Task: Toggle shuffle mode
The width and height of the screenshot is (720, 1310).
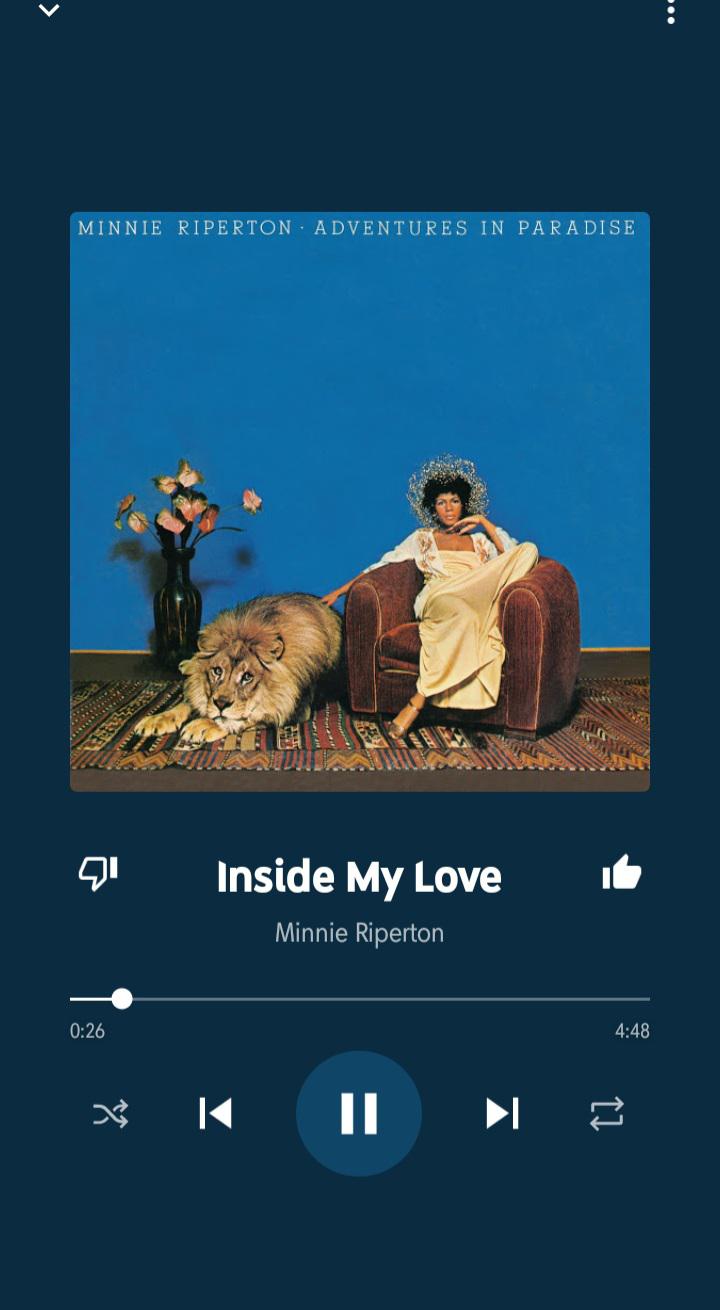Action: pyautogui.click(x=110, y=1113)
